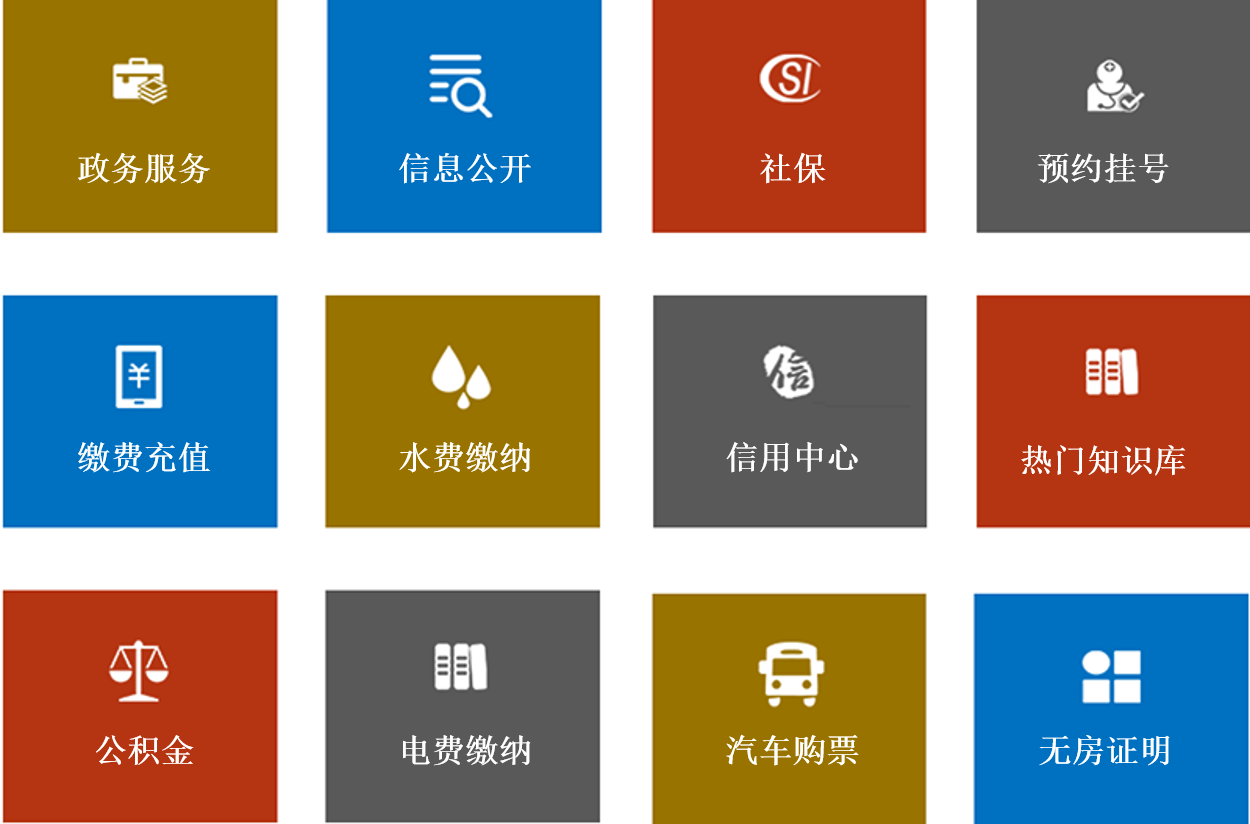Open 信息公开 information disclosure
The image size is (1250, 824).
coord(464,116)
